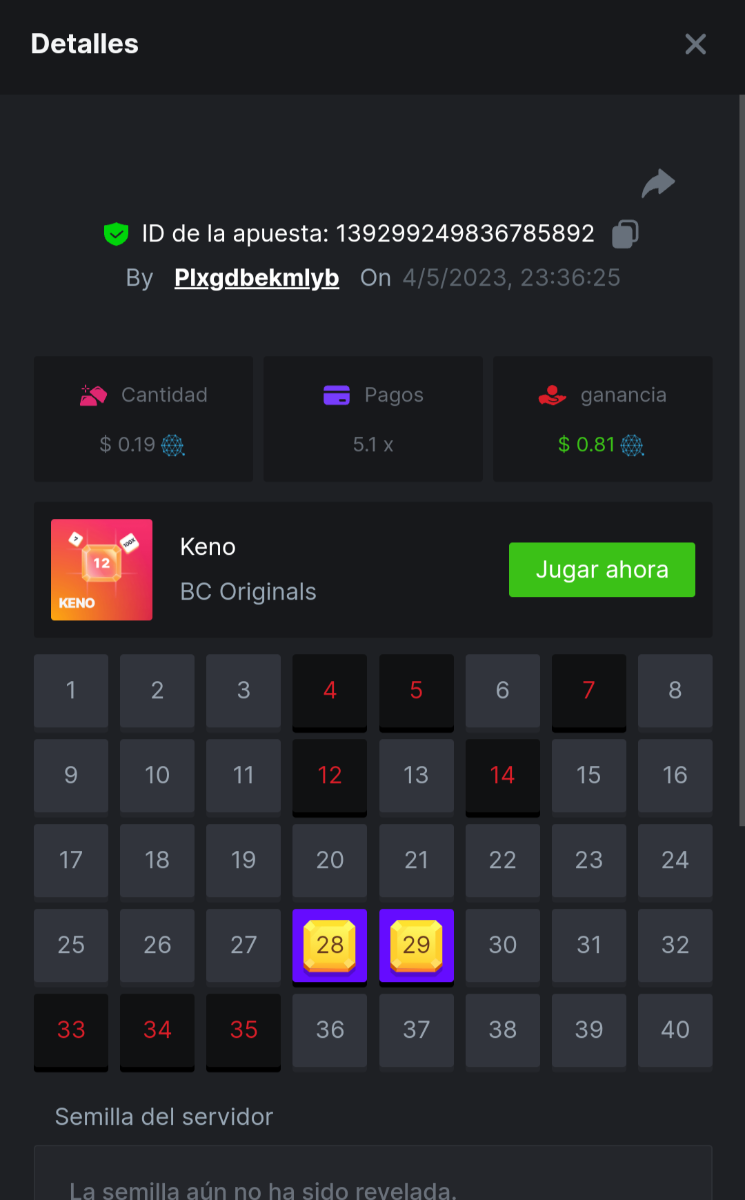
Task: Copy the bet ID
Action: tap(625, 234)
